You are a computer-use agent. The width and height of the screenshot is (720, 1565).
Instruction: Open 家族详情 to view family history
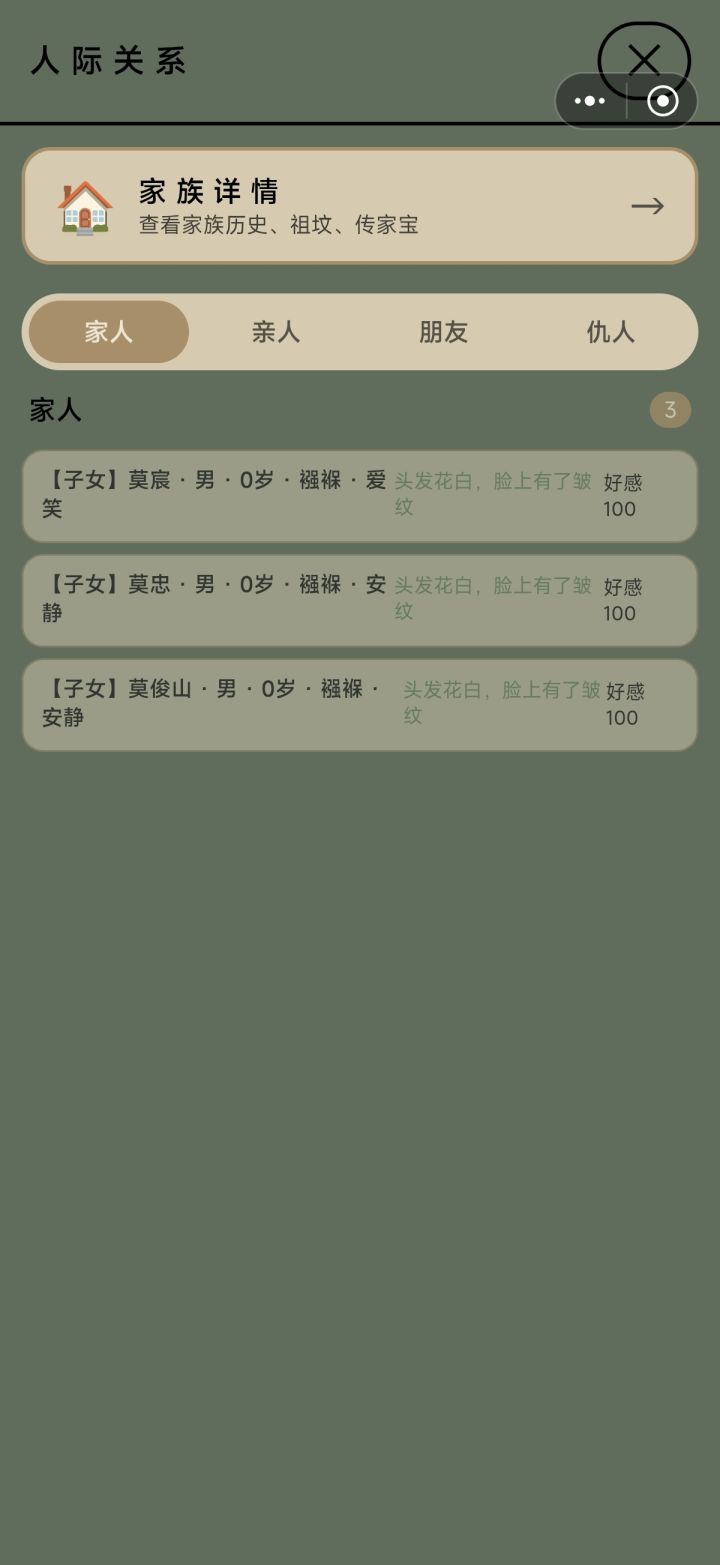coord(360,205)
